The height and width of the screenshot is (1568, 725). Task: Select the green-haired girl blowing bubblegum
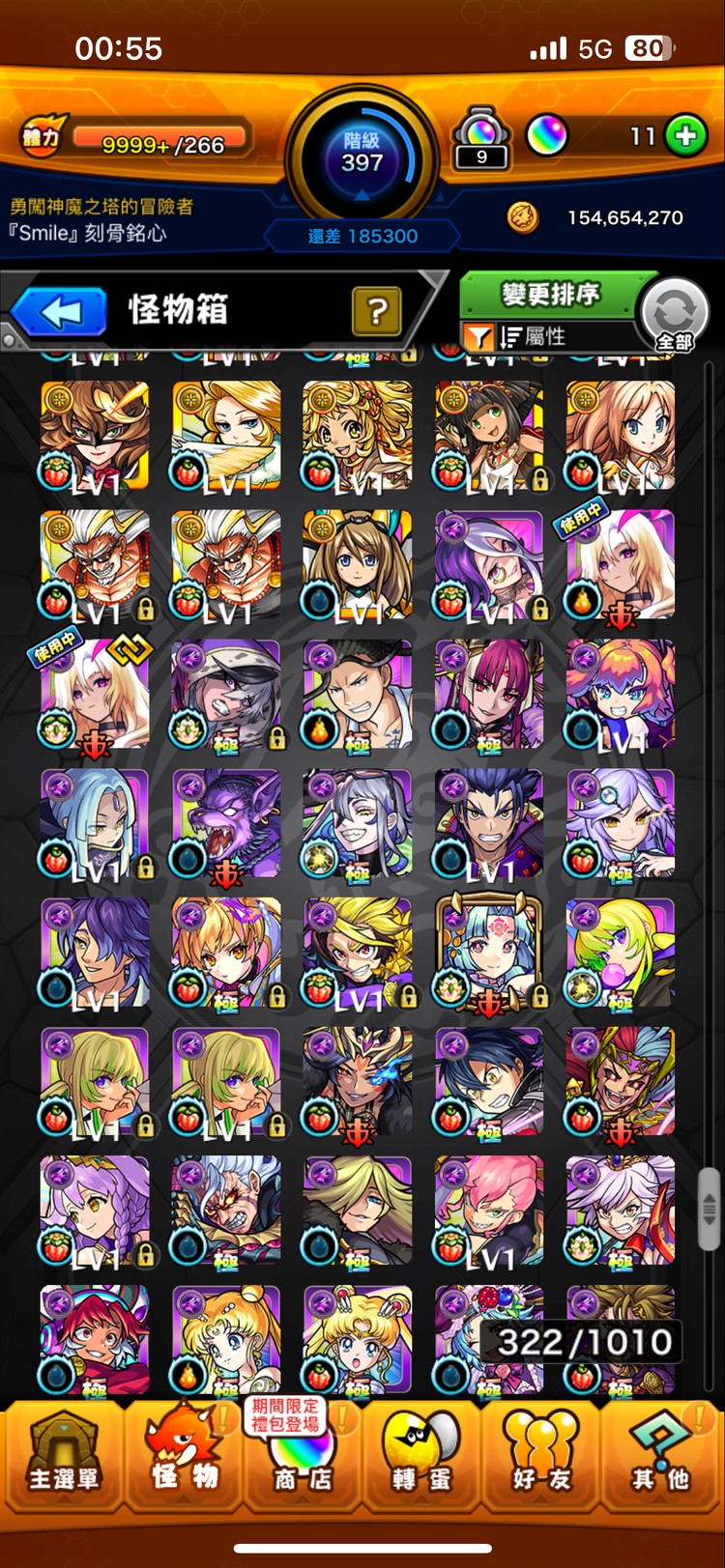click(x=620, y=954)
